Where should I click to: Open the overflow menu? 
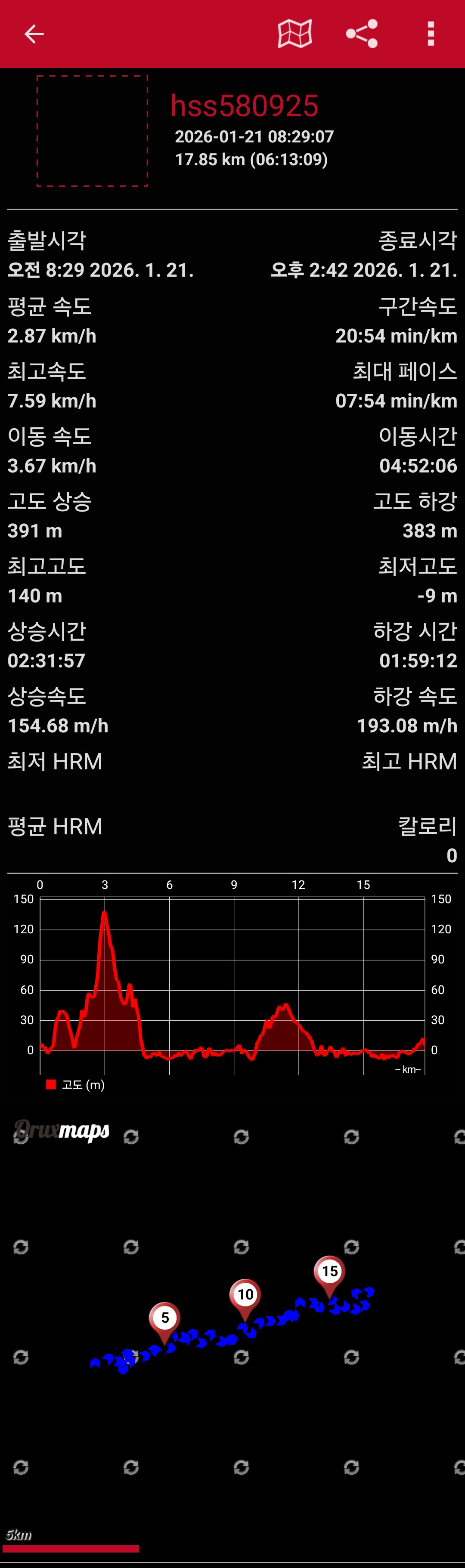431,34
